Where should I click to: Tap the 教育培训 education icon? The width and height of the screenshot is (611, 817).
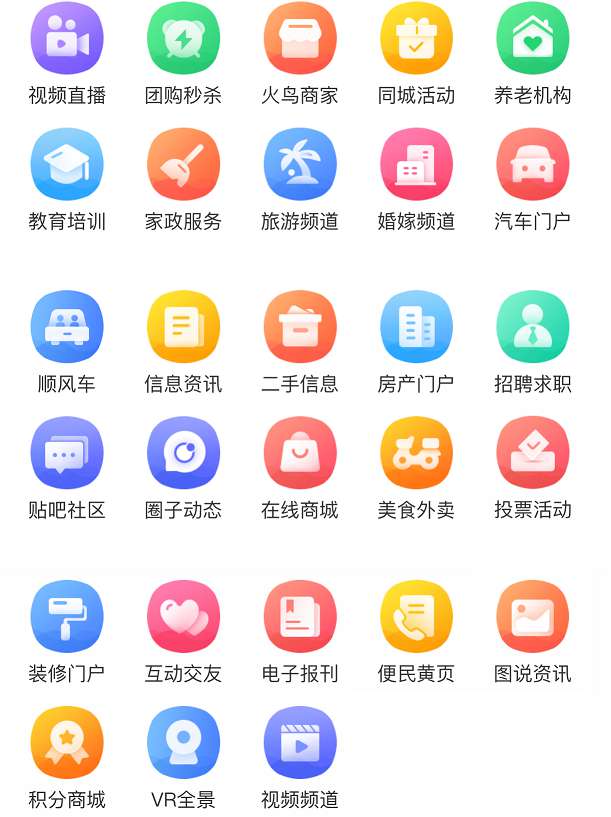tap(67, 165)
